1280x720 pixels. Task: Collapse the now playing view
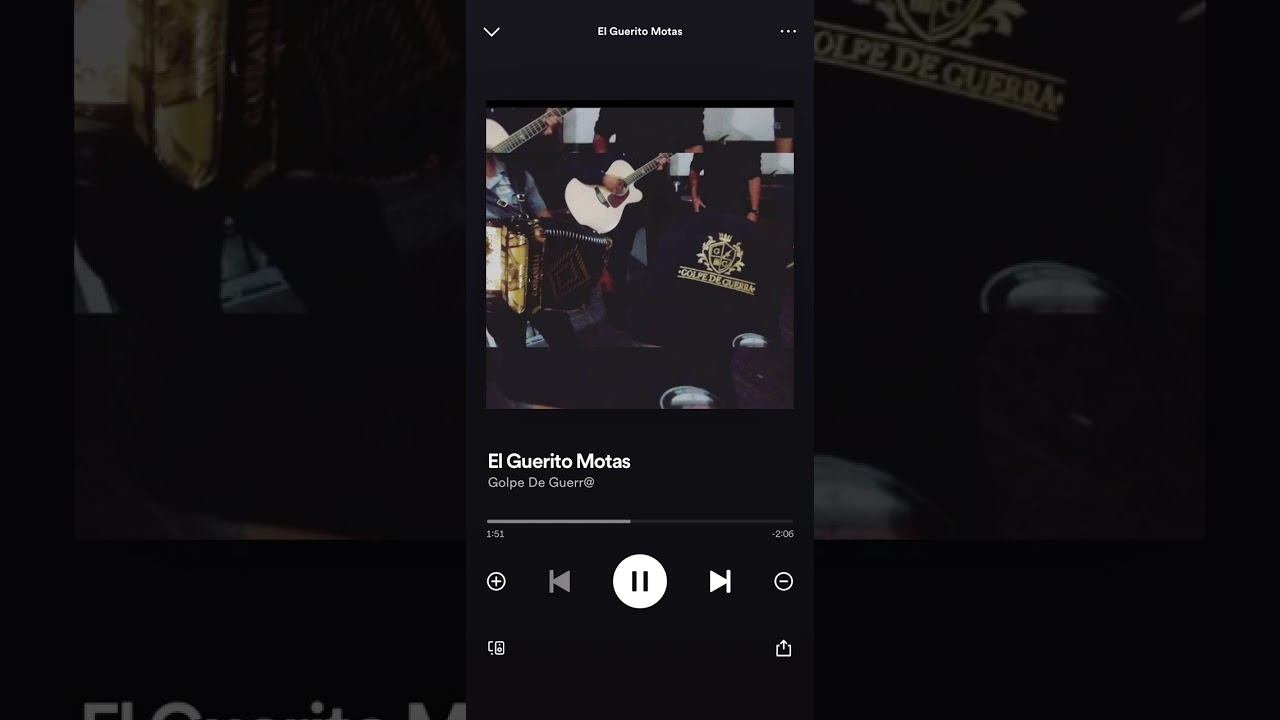(491, 32)
